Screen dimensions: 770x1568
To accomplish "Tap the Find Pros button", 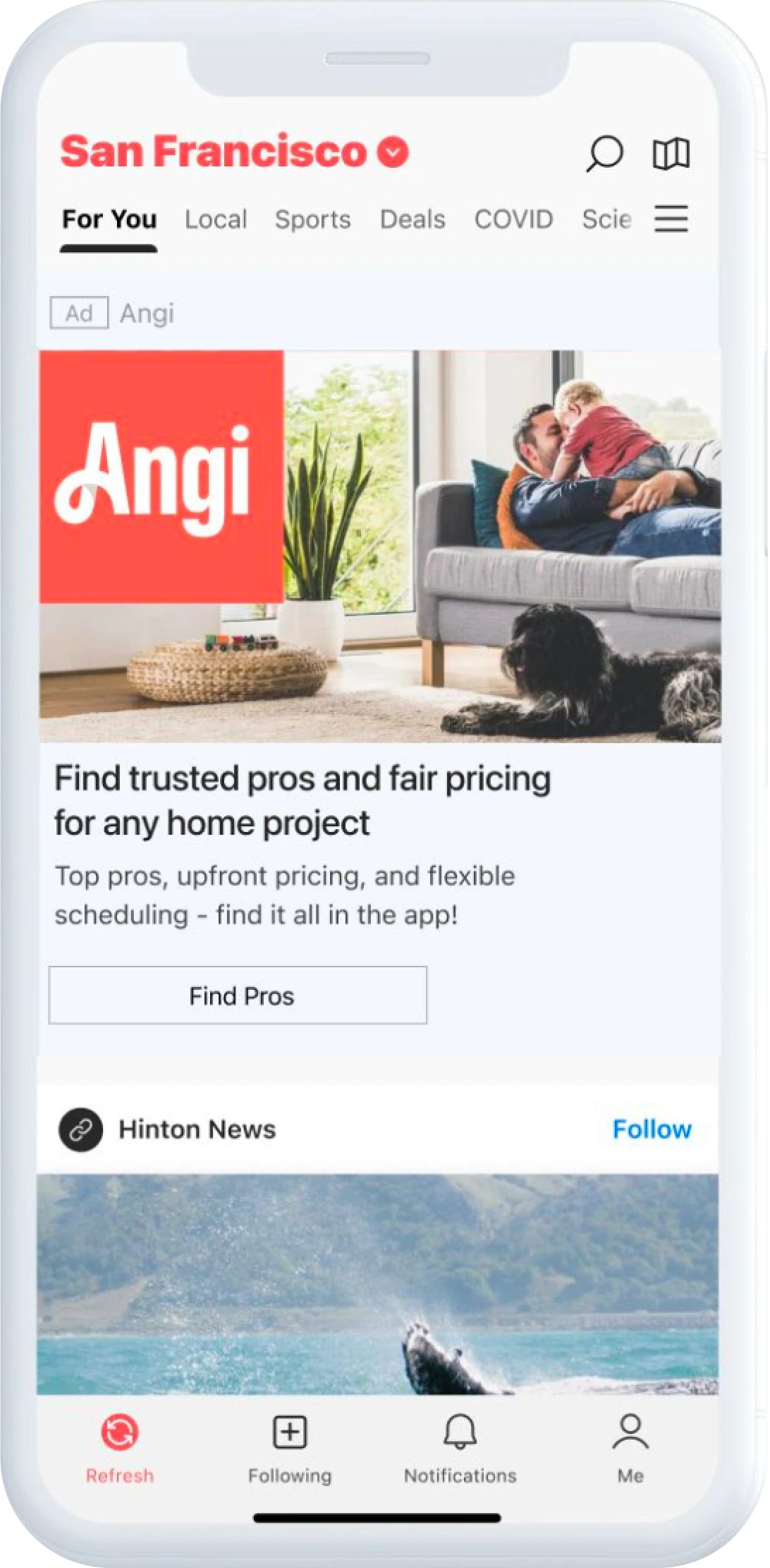I will pos(238,996).
